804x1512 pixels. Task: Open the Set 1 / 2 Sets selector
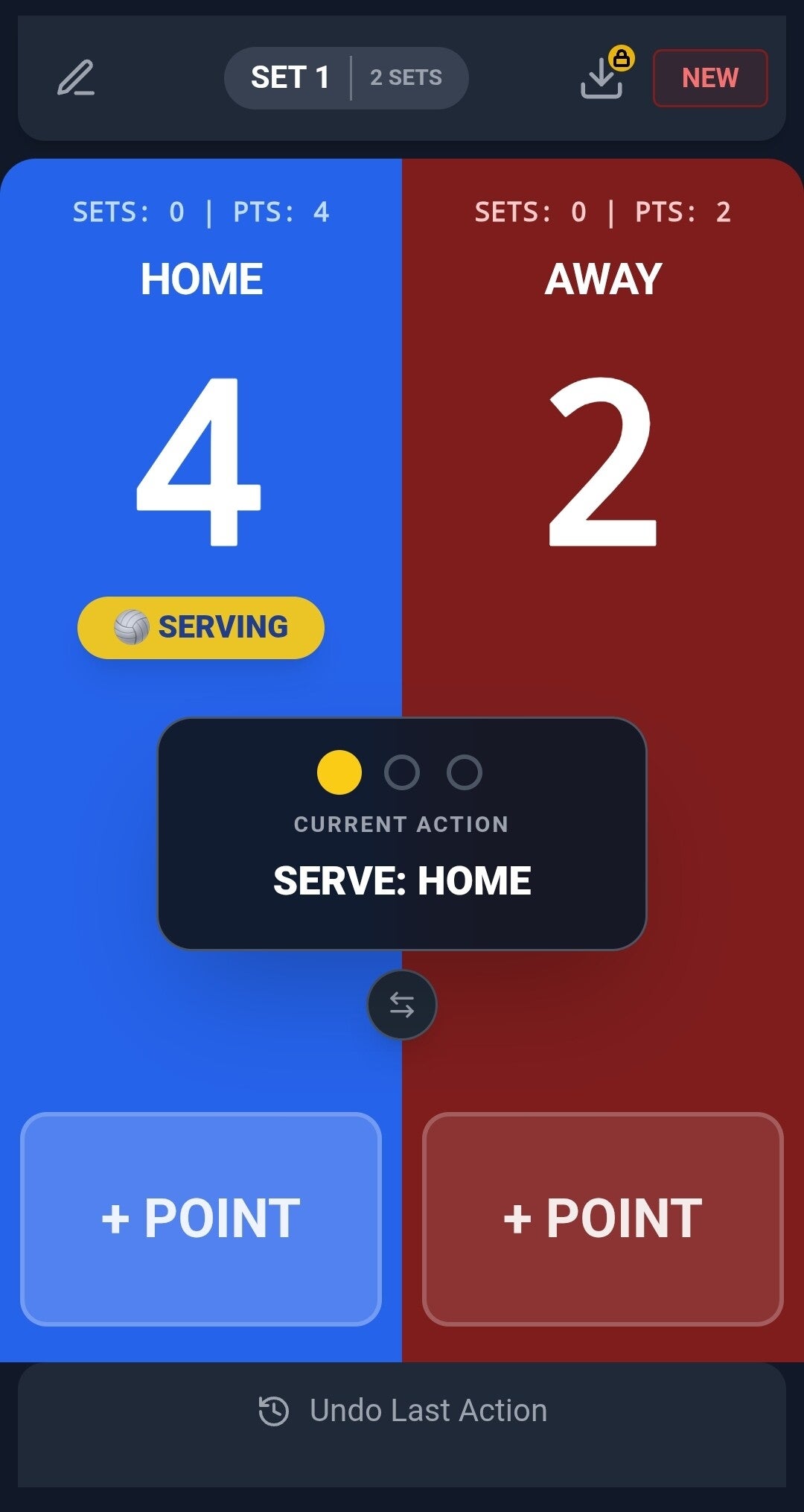tap(346, 78)
